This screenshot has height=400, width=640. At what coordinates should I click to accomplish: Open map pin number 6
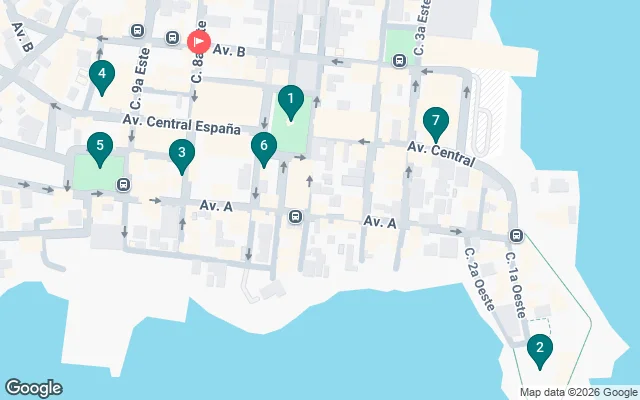click(263, 147)
